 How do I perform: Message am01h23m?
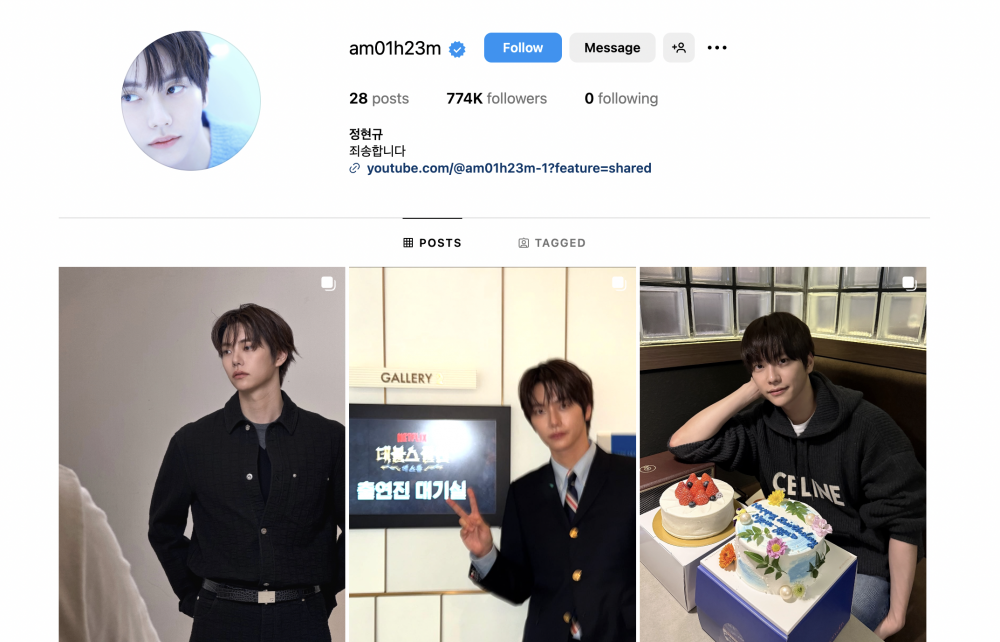point(612,48)
